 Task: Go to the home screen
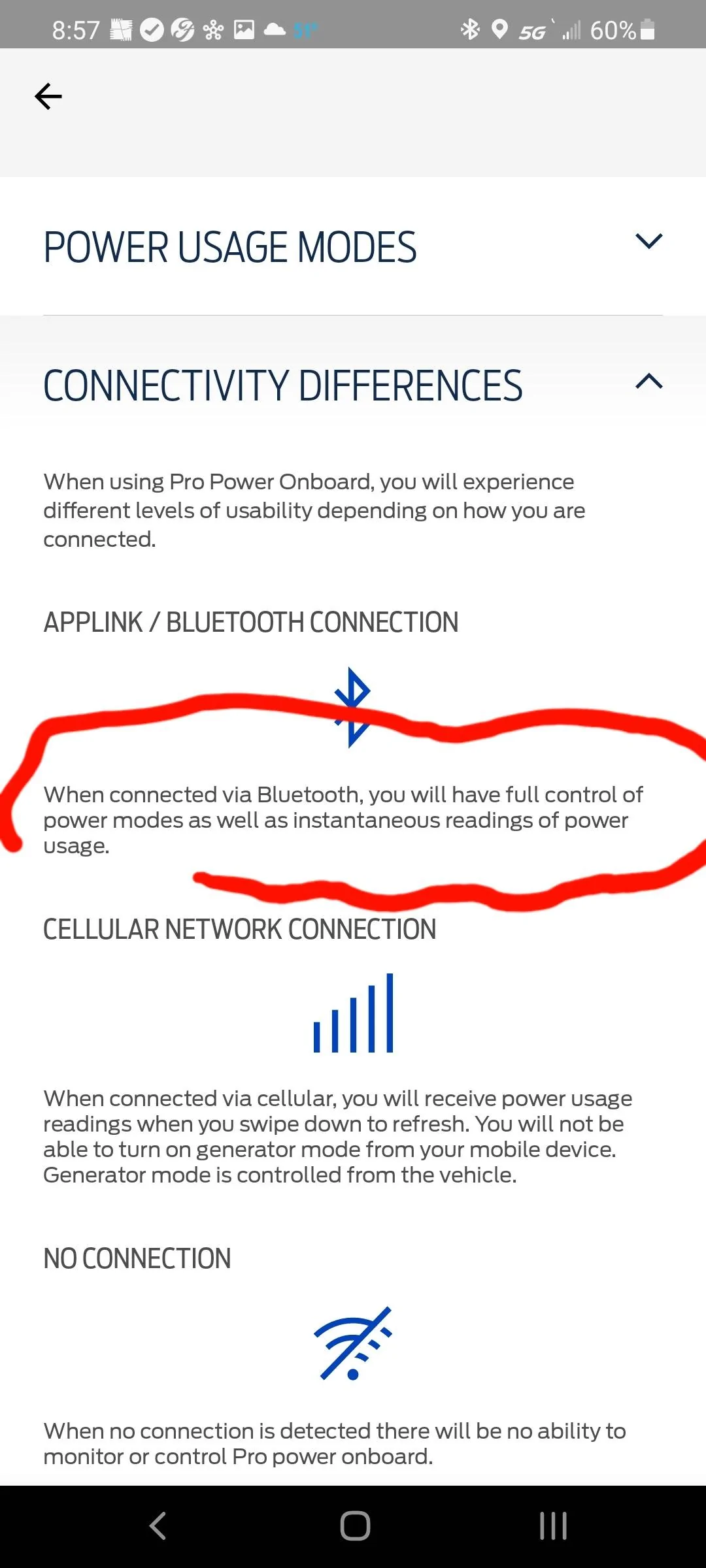[x=355, y=1526]
